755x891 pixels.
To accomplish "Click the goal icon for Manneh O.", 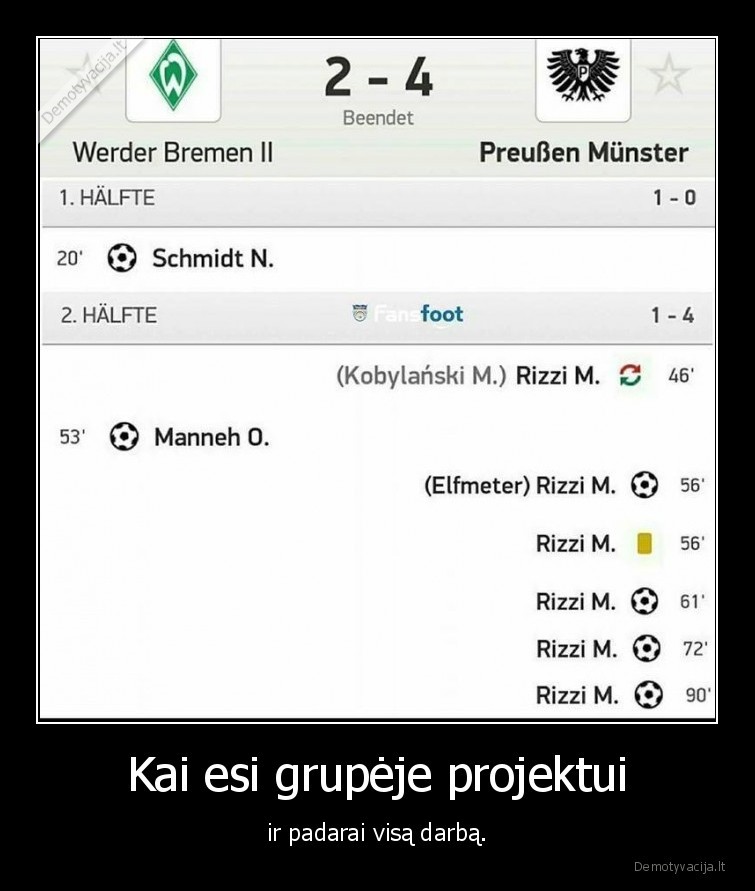I will (122, 434).
